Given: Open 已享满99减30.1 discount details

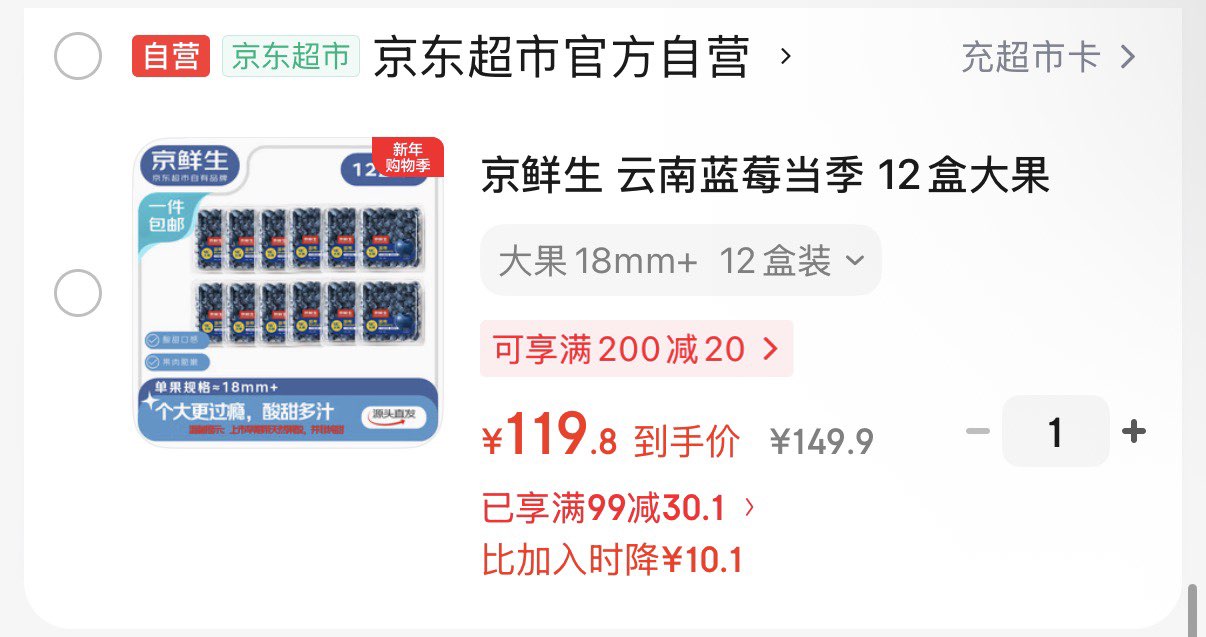Looking at the screenshot, I should [x=618, y=509].
